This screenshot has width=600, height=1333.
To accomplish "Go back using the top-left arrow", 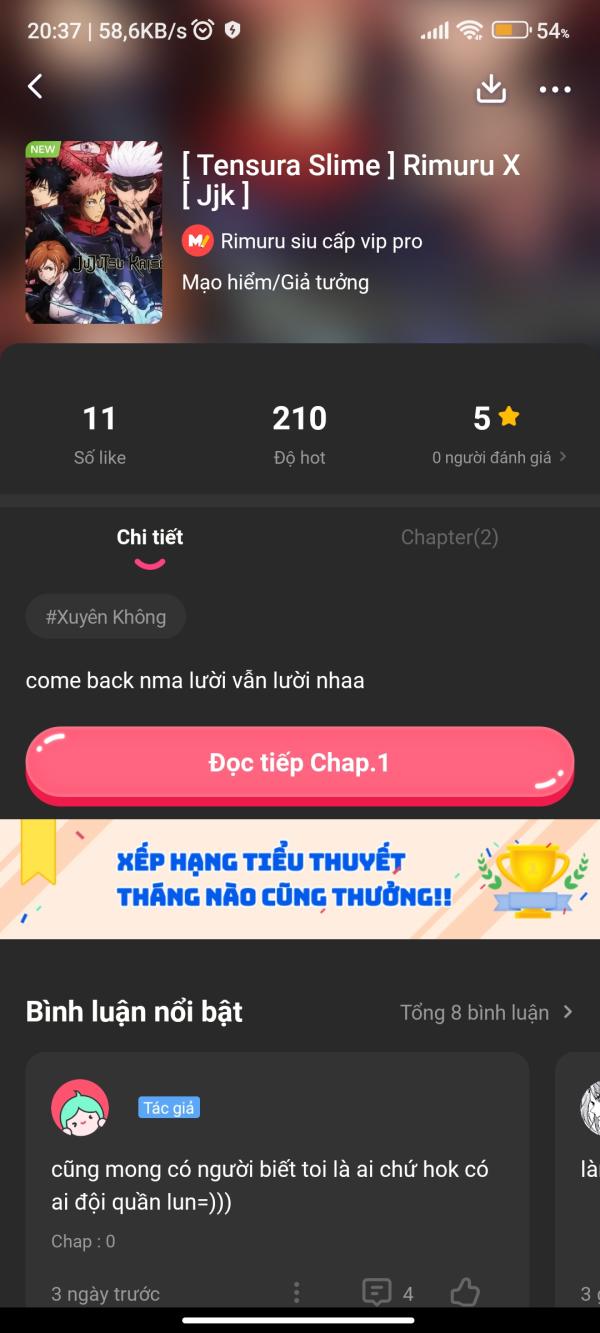I will 36,87.
